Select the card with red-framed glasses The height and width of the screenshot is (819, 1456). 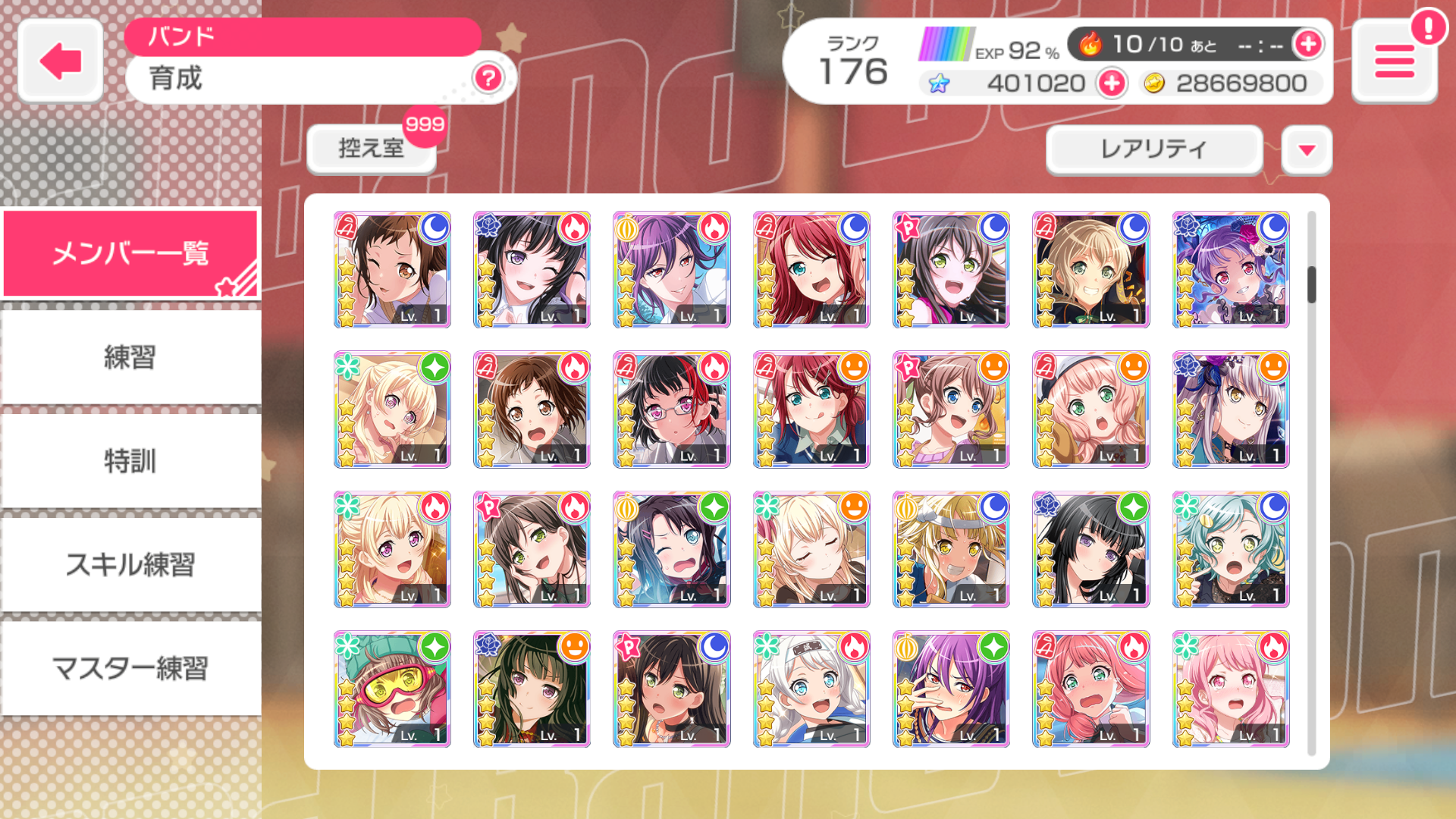click(x=671, y=409)
